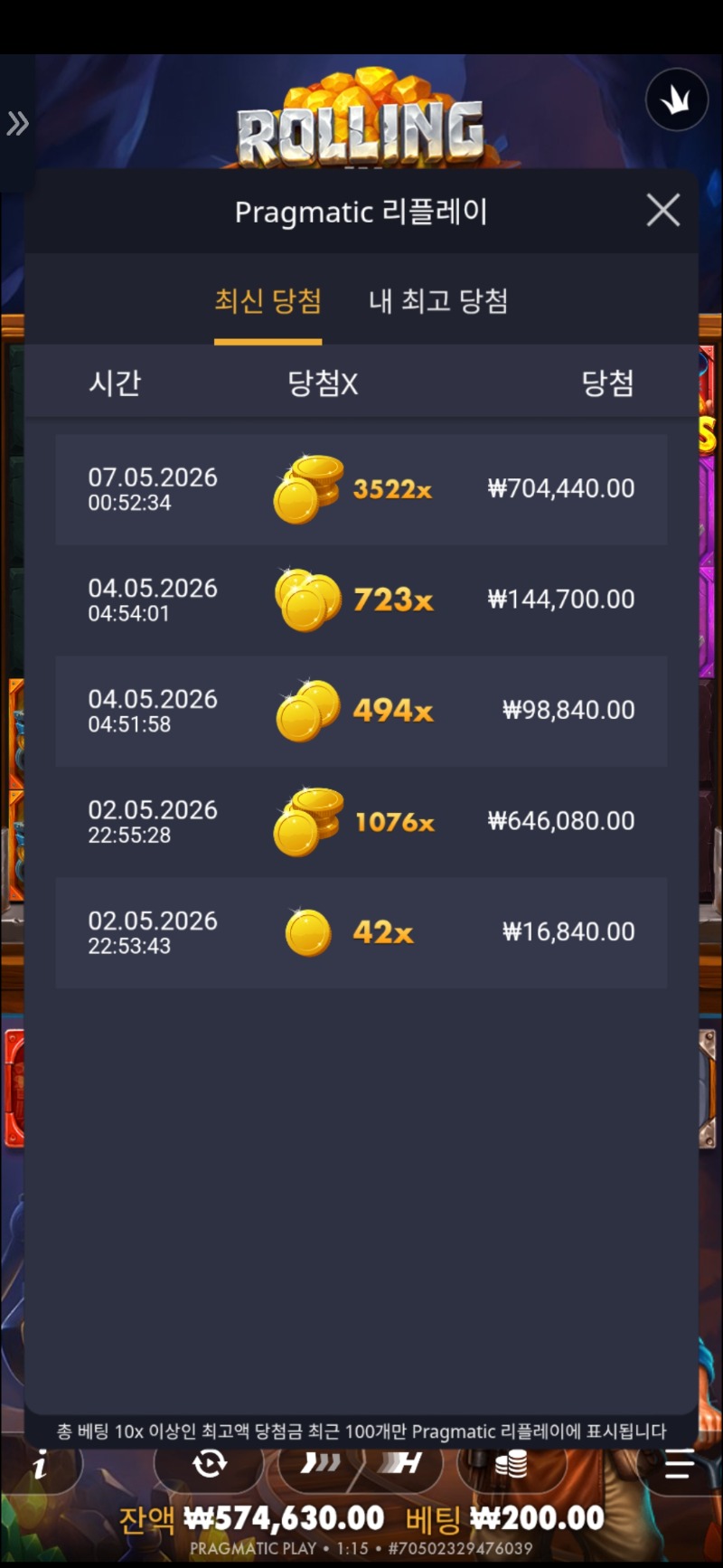Open the 1076x win replay
This screenshot has height=1568, width=723.
[361, 821]
